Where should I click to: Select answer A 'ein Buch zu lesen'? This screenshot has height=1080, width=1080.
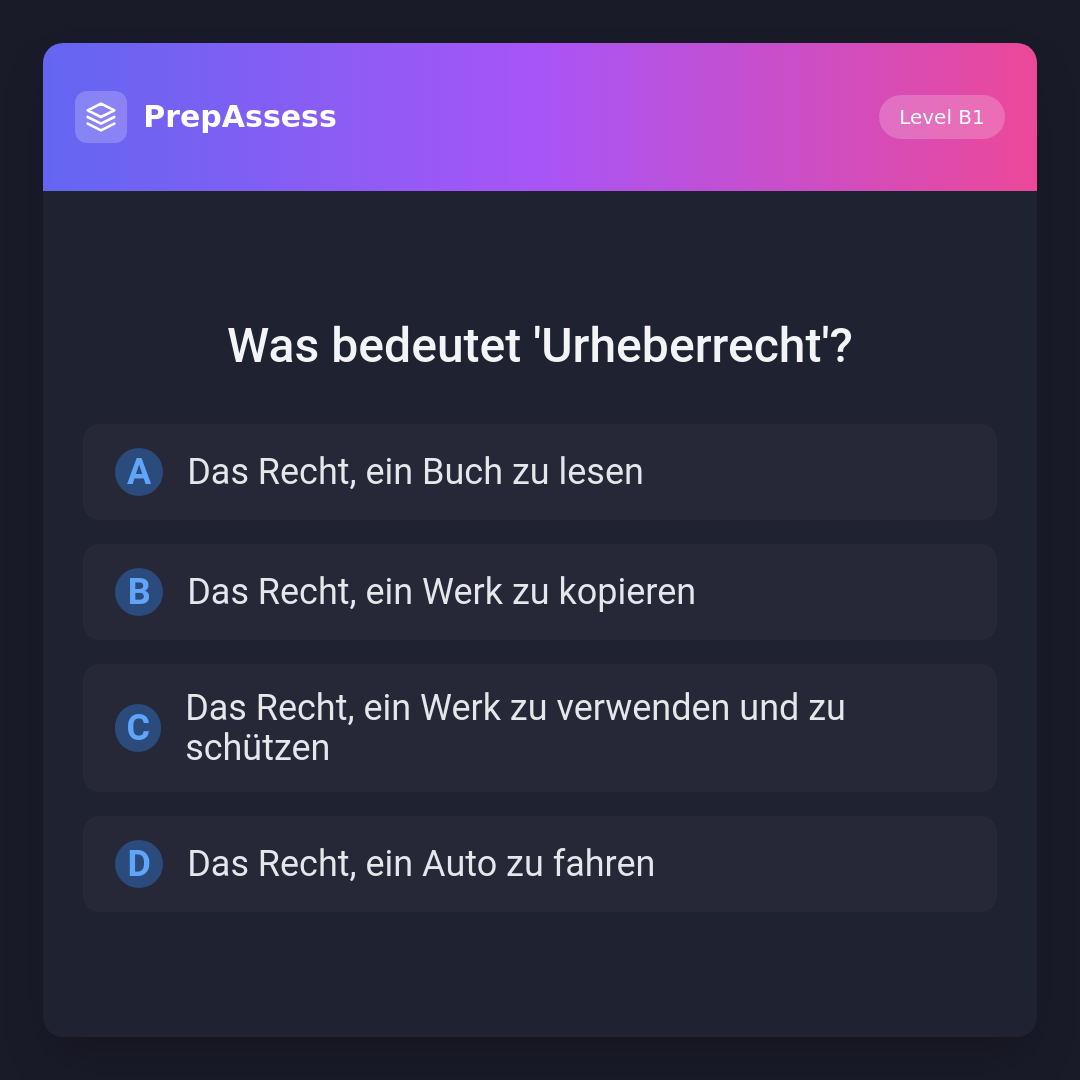540,472
